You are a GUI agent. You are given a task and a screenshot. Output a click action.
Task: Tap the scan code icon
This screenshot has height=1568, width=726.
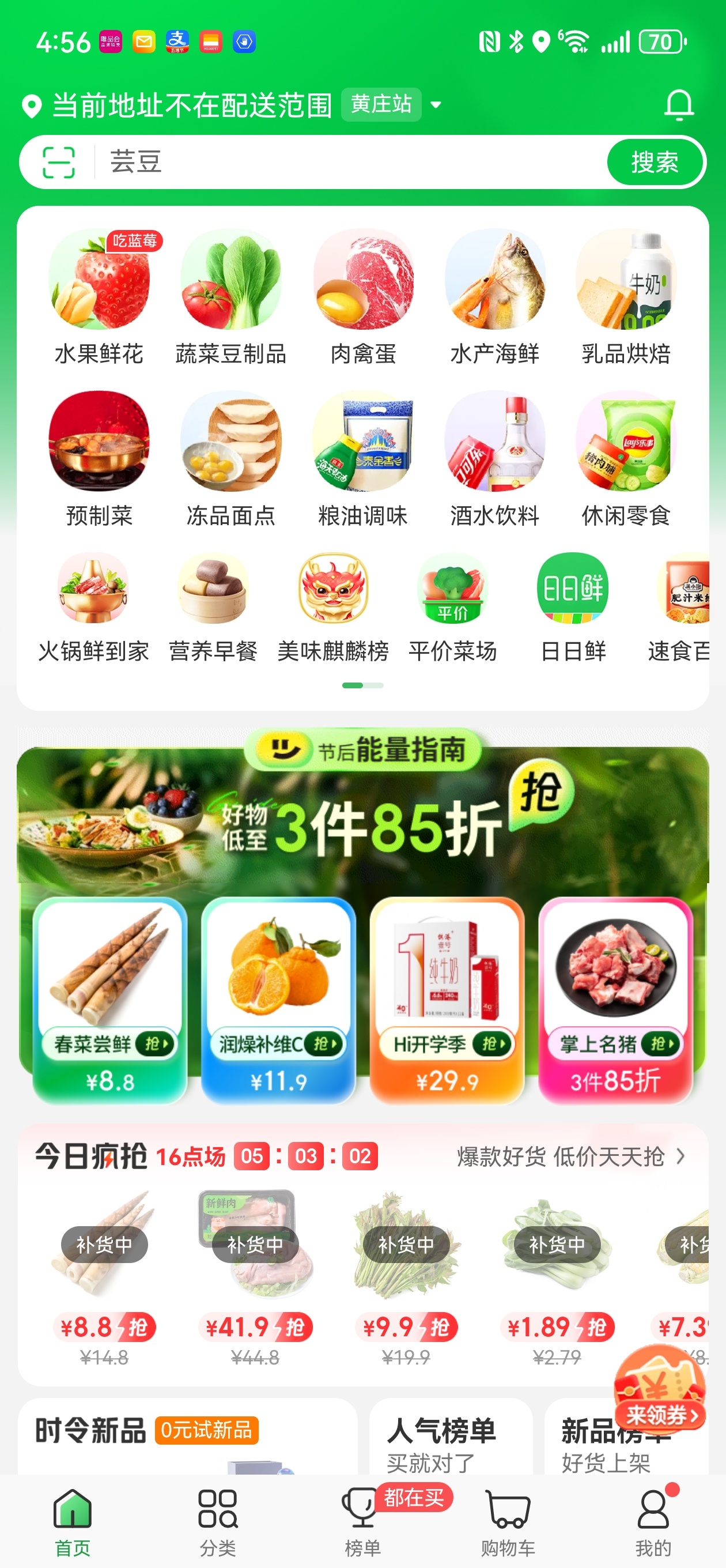coord(58,162)
